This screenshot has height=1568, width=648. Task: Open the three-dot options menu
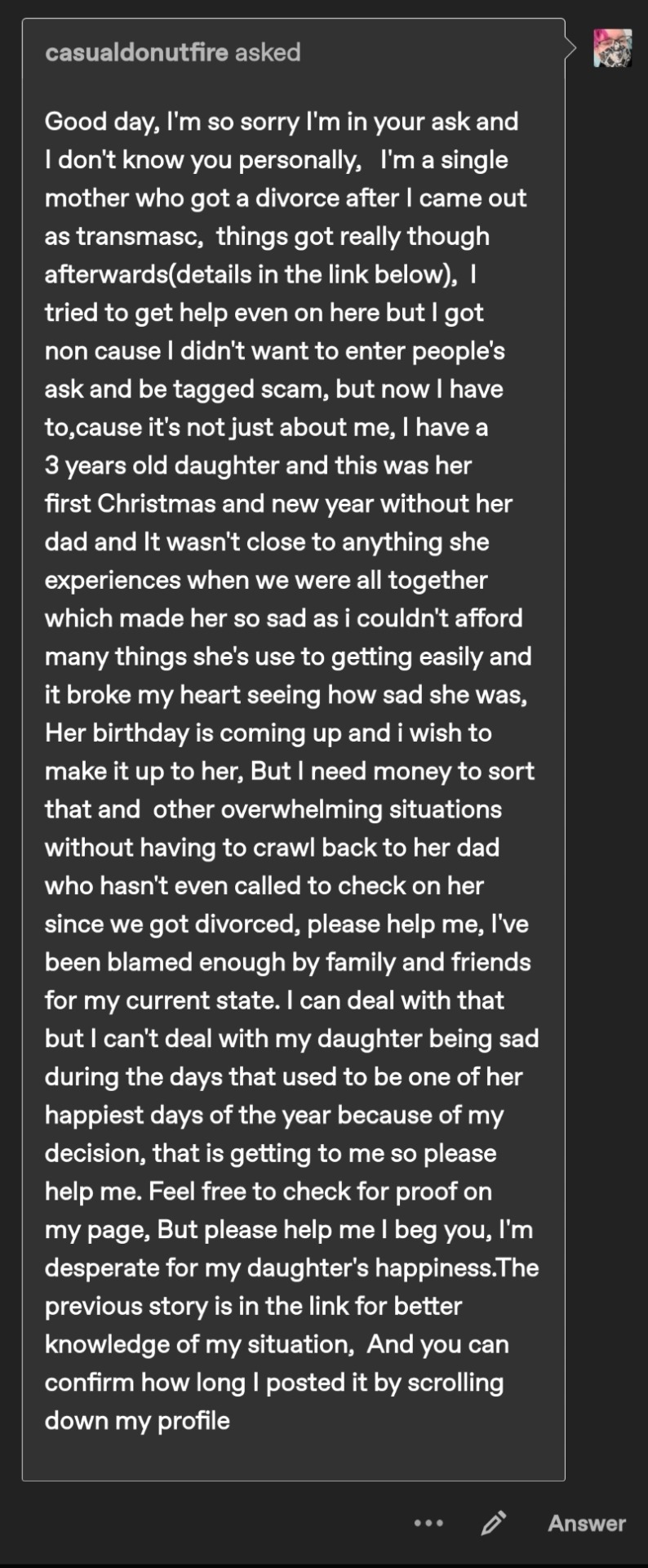[428, 1523]
